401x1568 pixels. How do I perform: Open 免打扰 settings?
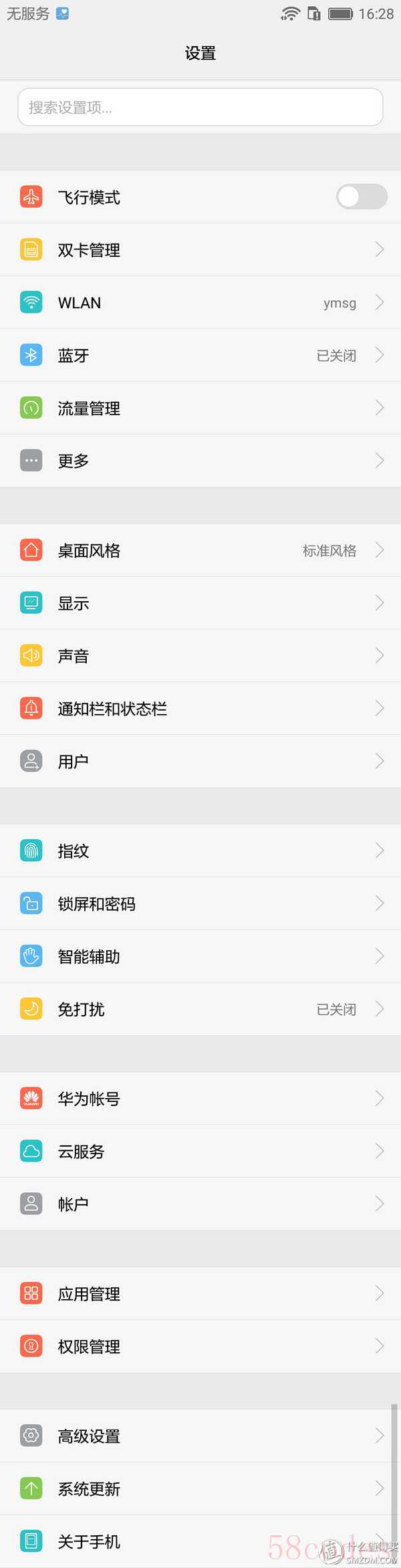point(200,1009)
